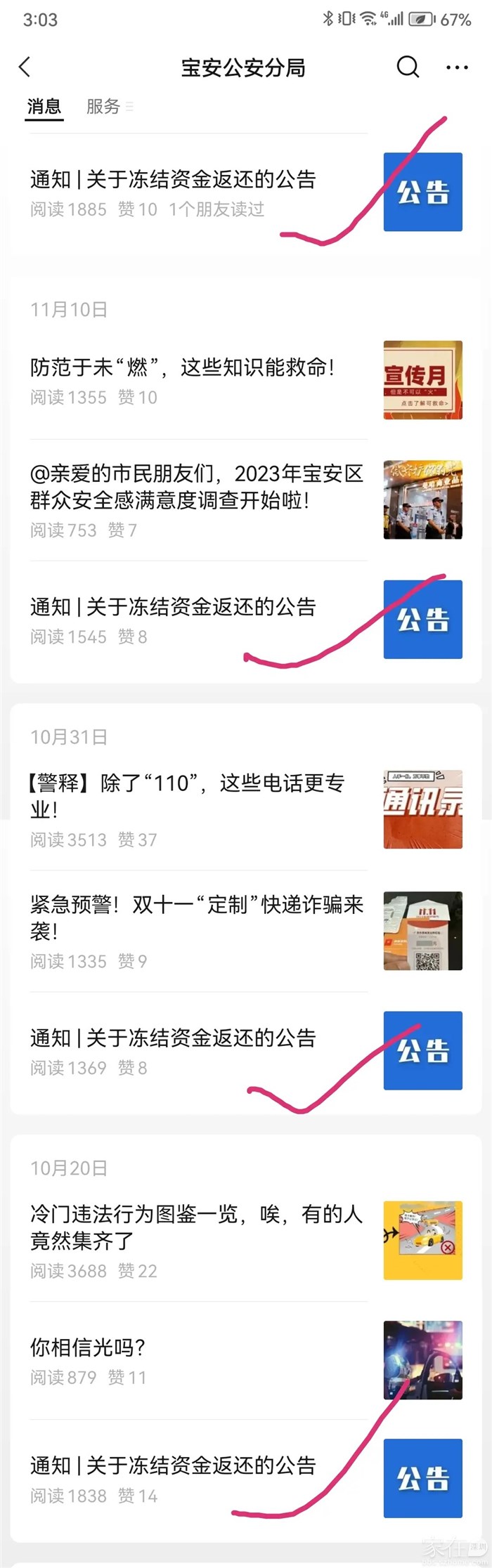
Task: Open the three-dot overflow menu
Action: click(x=457, y=68)
